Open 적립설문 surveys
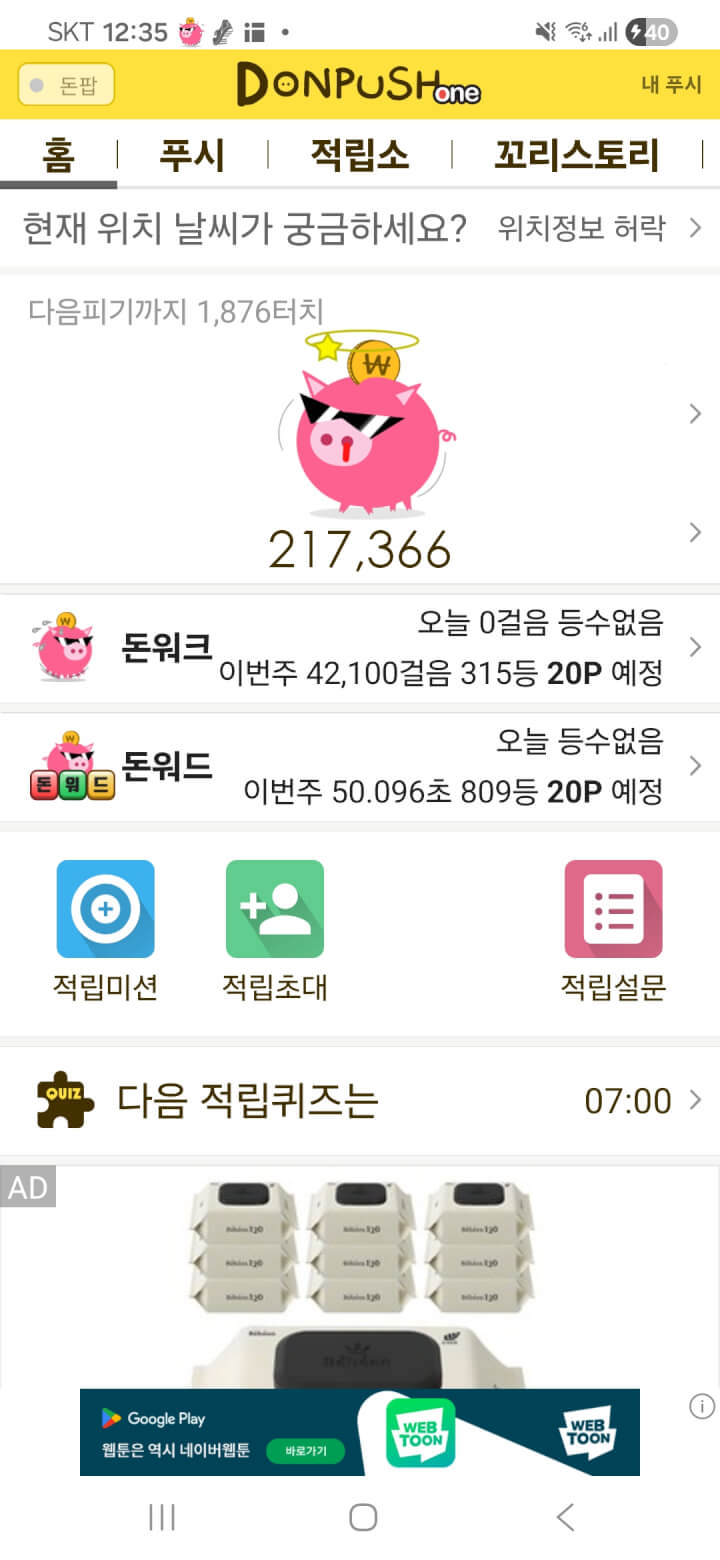This screenshot has height=1560, width=720. pyautogui.click(x=613, y=930)
